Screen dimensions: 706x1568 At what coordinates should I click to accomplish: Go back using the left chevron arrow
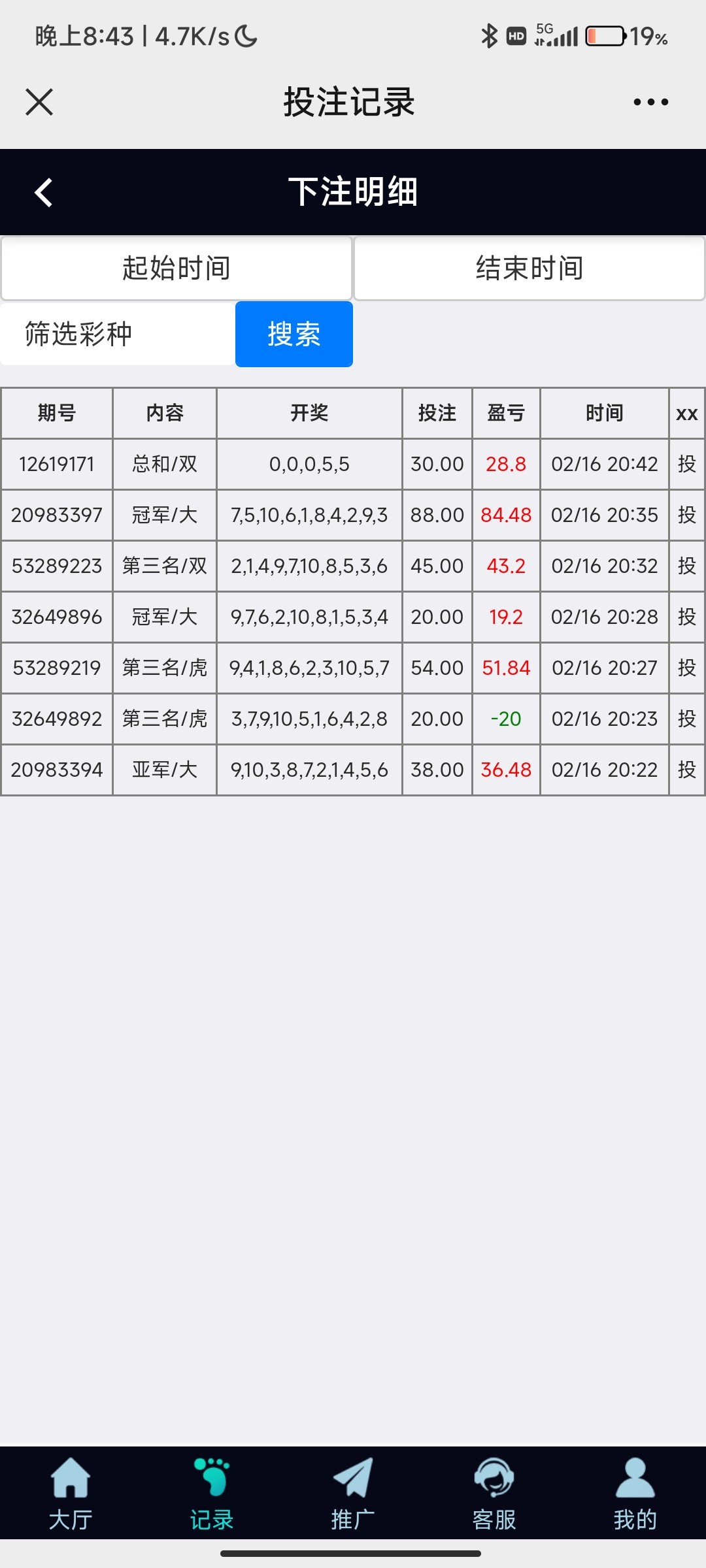(x=42, y=192)
